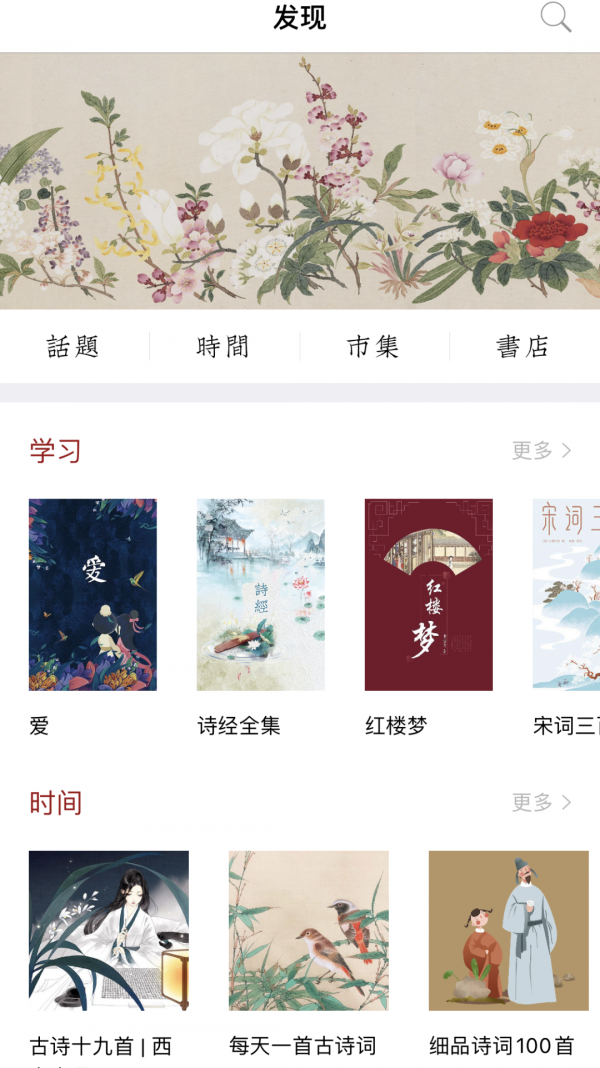Open the 古诗十九首 card
The width and height of the screenshot is (600, 1068).
click(108, 930)
